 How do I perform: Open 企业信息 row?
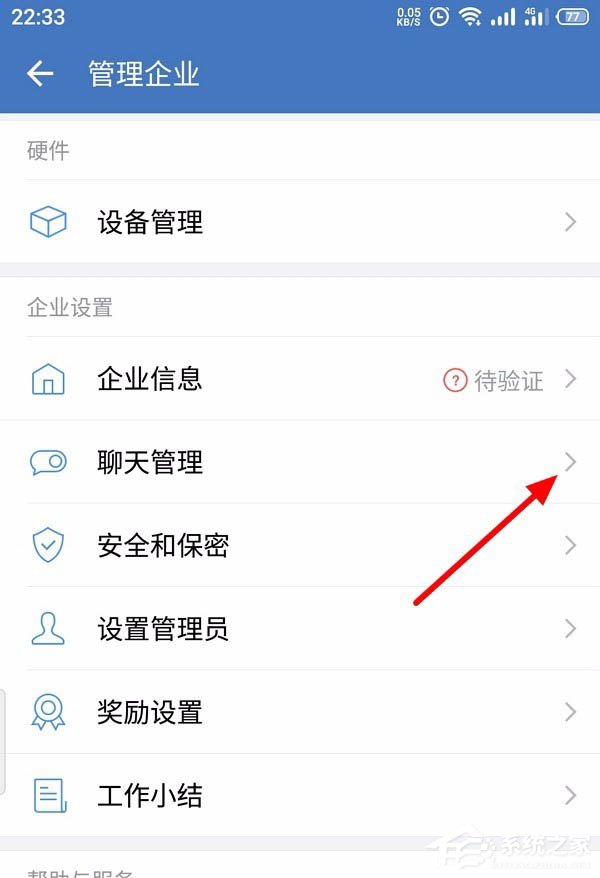[300, 380]
